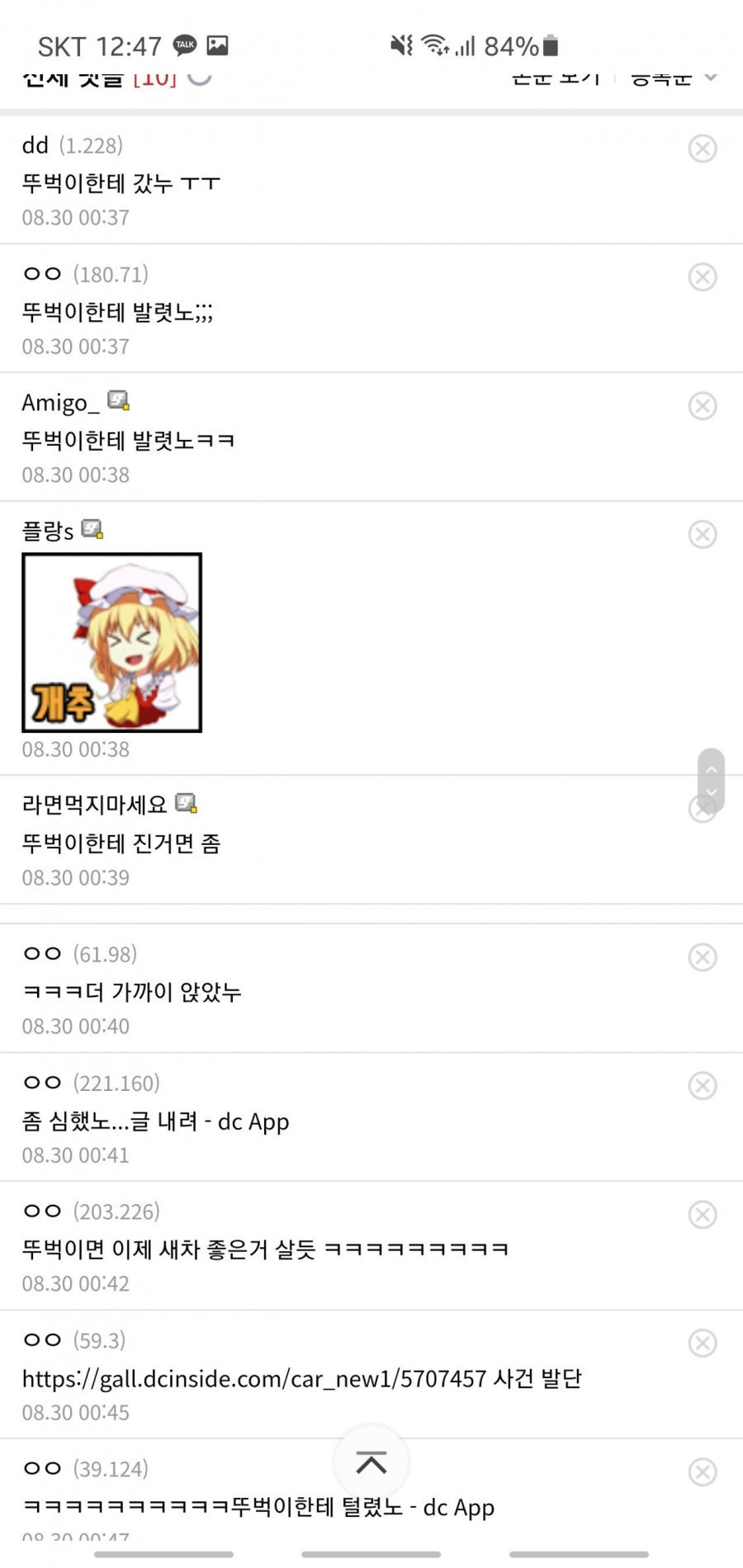Jump to top with the up-arrow button
Screen dimensions: 743x1568
tap(371, 1463)
